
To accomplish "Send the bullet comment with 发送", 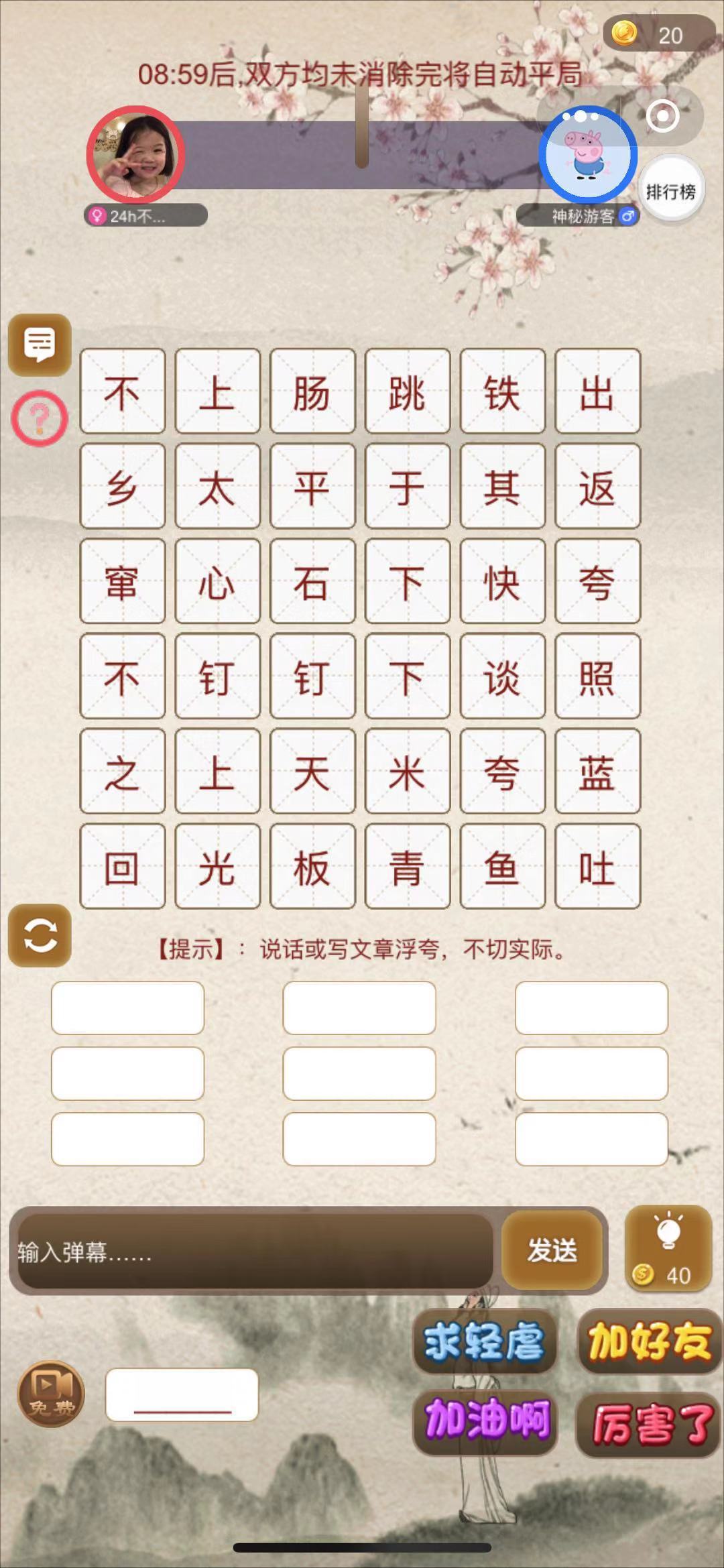I will [x=552, y=1250].
